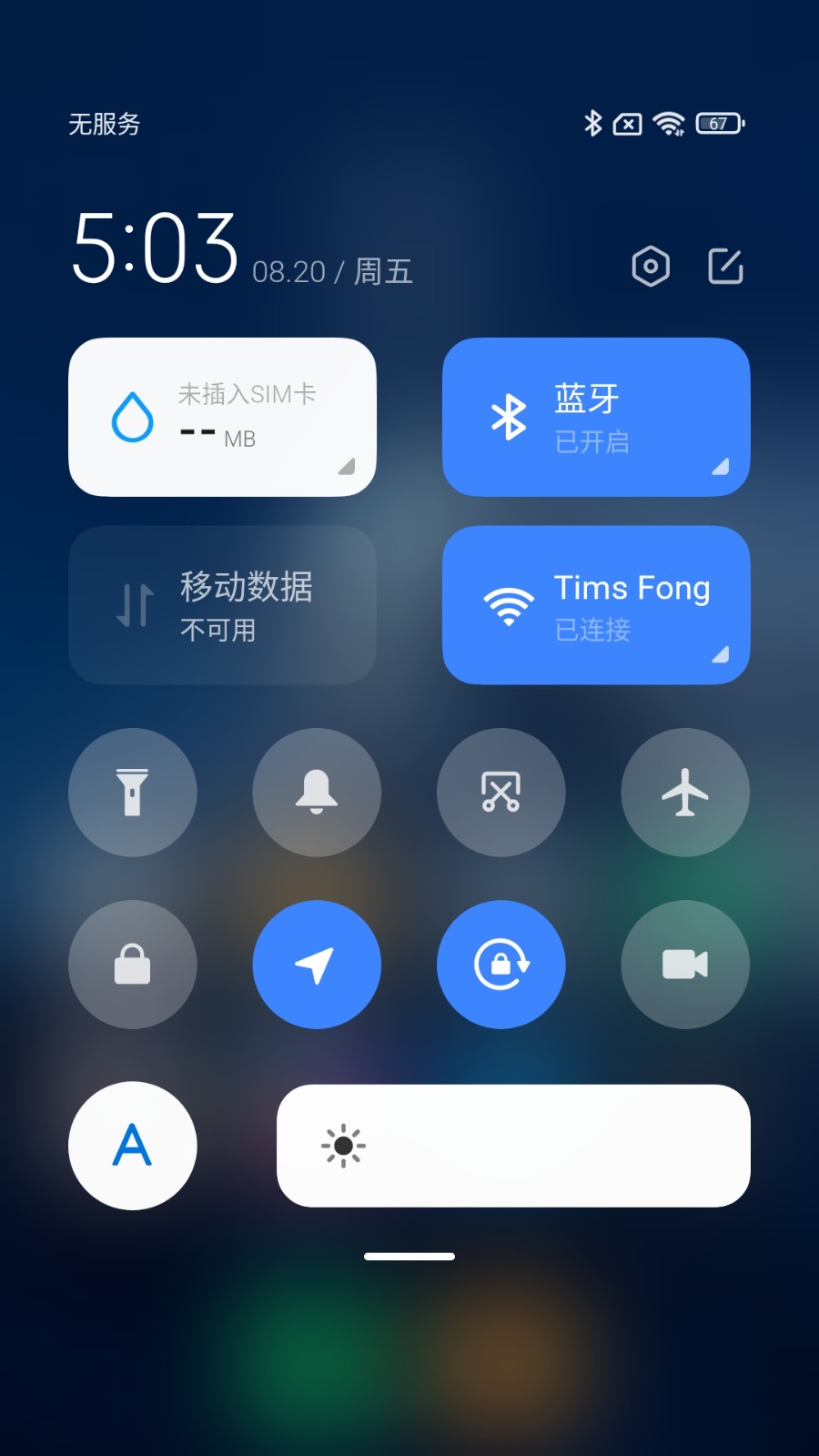This screenshot has width=819, height=1456.
Task: Turn on the flashlight
Action: 133,792
